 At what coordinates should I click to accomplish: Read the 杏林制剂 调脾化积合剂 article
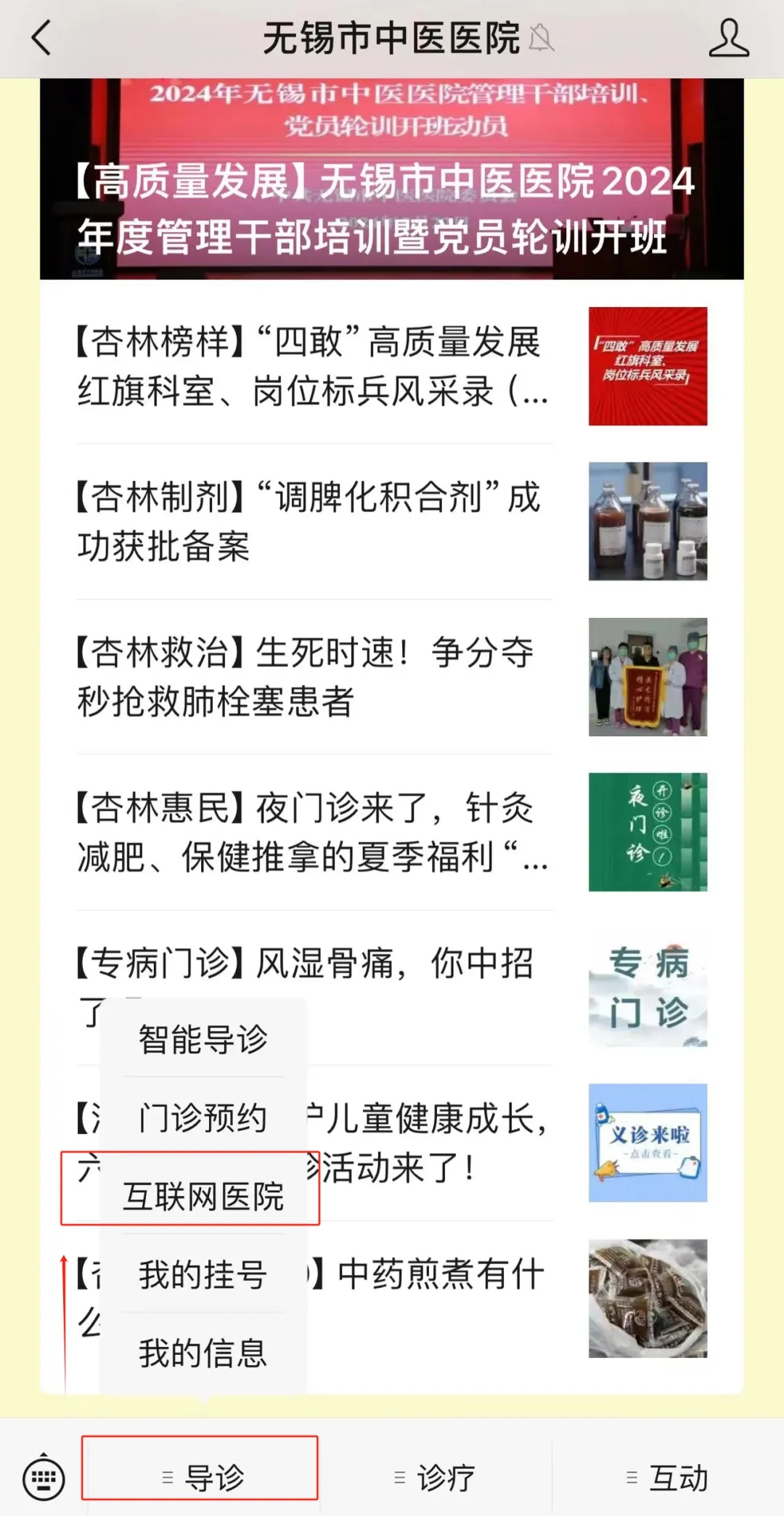(x=392, y=521)
